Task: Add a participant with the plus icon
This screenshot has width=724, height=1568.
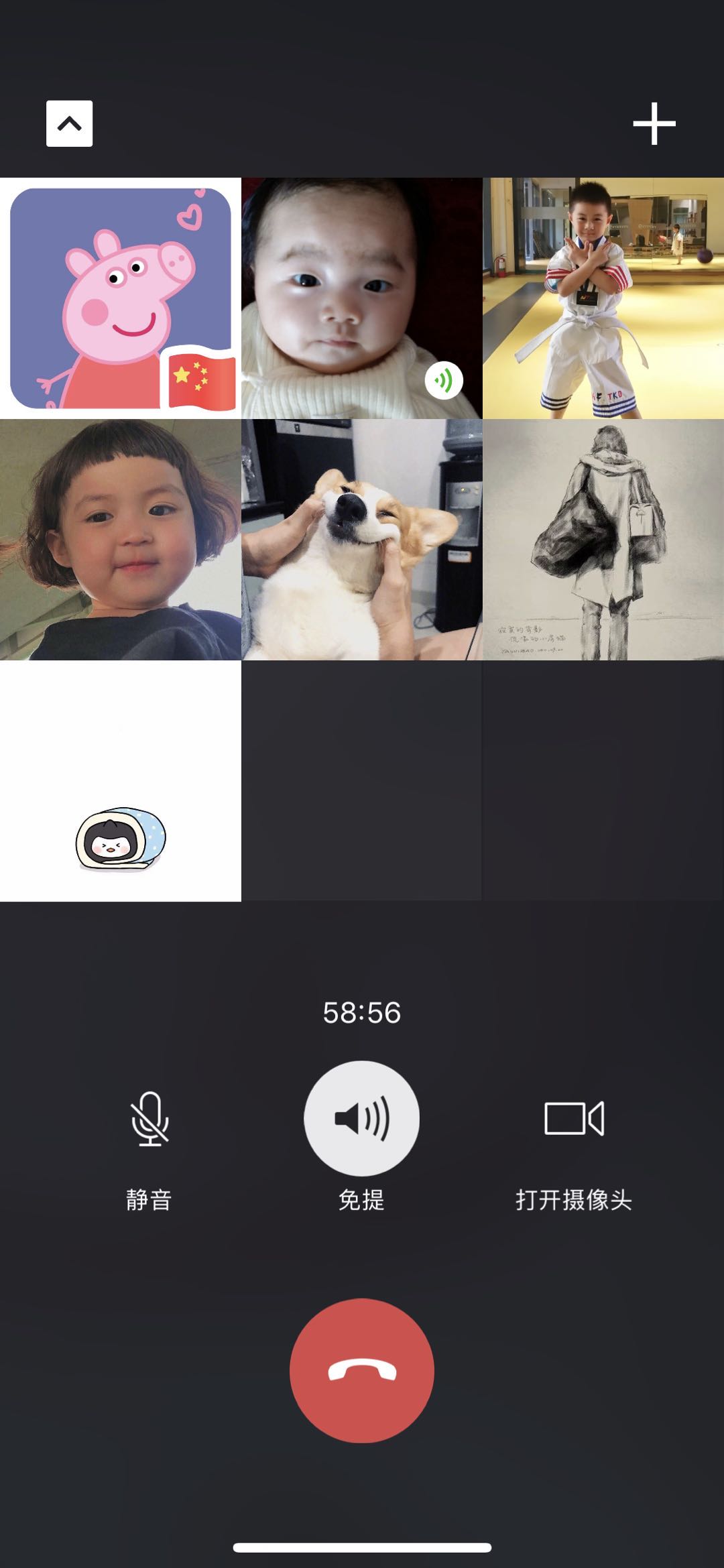Action: pos(654,123)
